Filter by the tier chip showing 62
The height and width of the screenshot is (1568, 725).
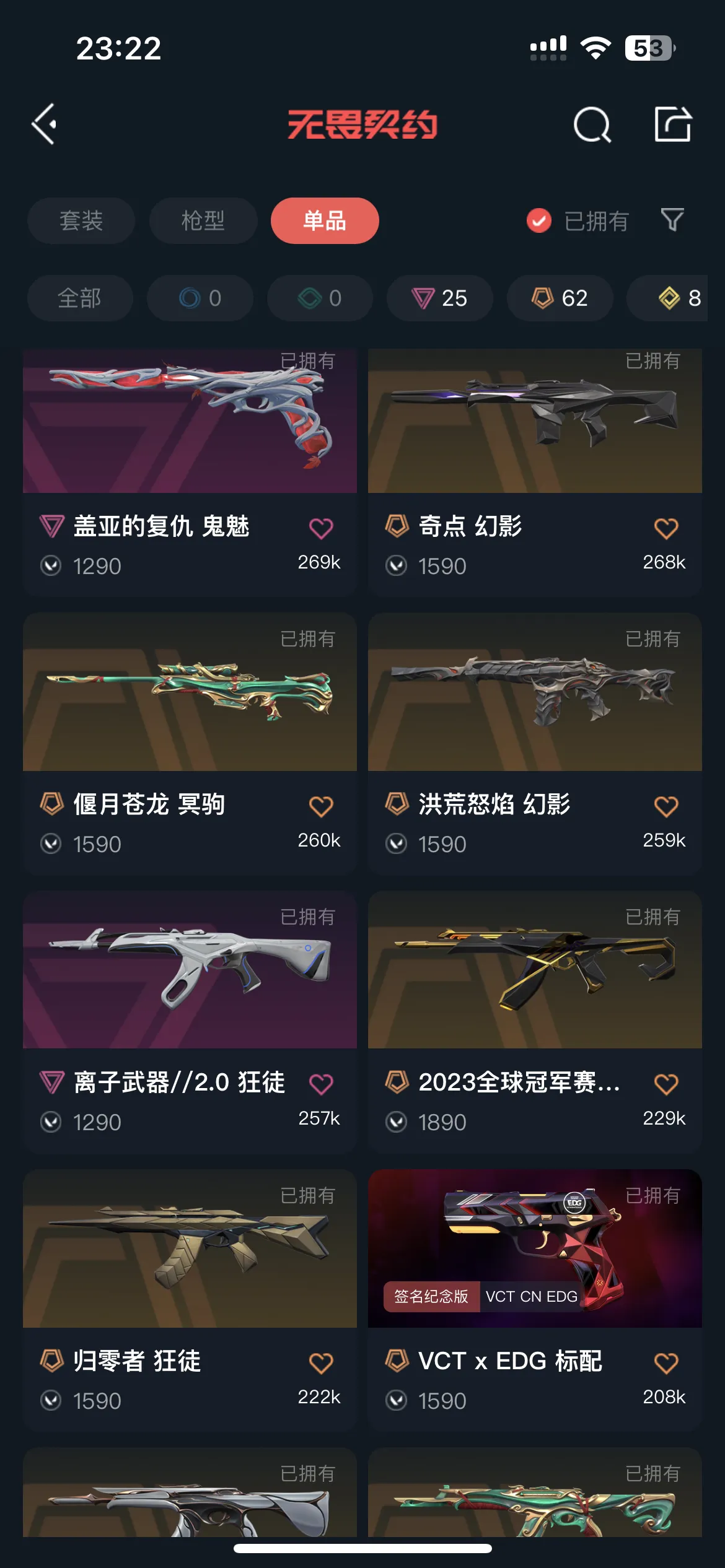coord(560,298)
